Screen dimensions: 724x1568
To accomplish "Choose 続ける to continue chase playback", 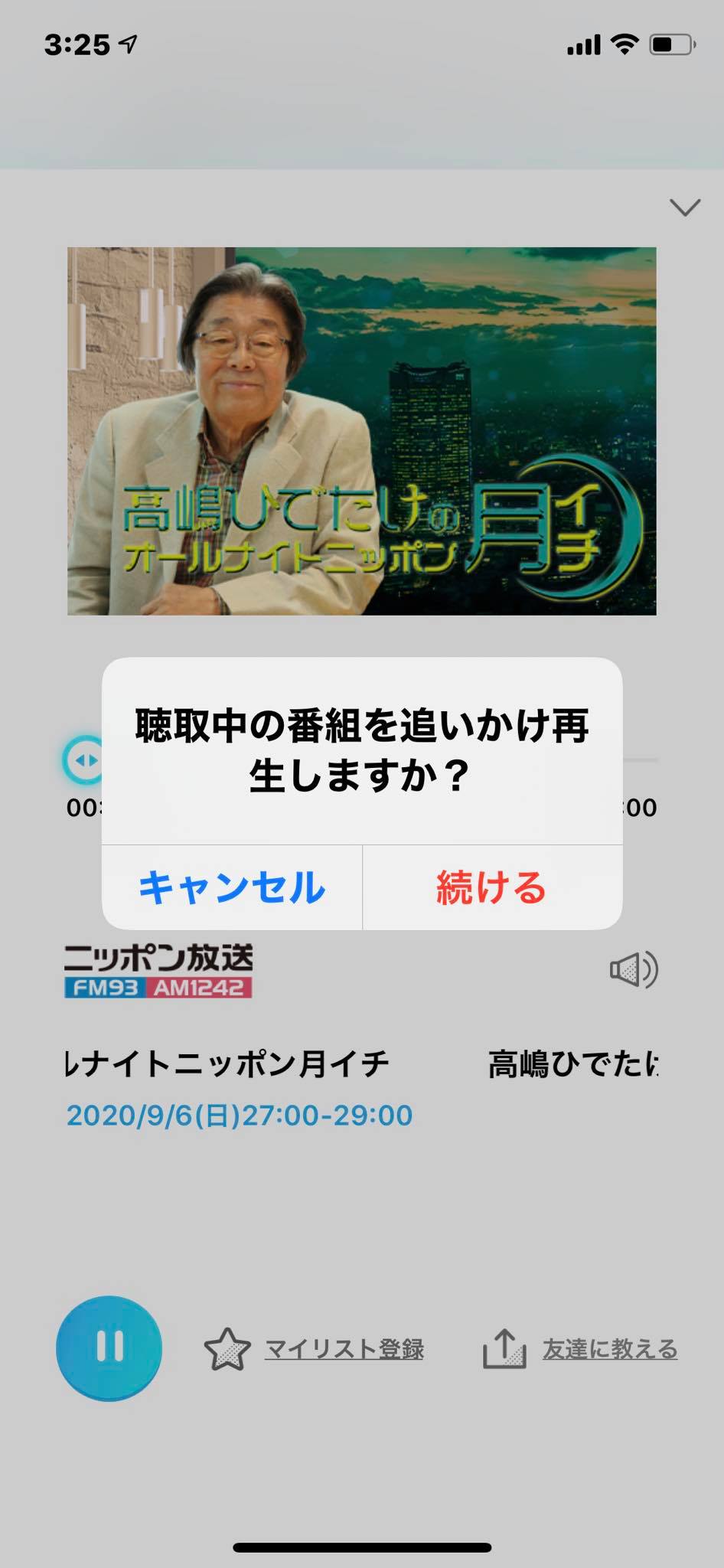I will click(491, 887).
